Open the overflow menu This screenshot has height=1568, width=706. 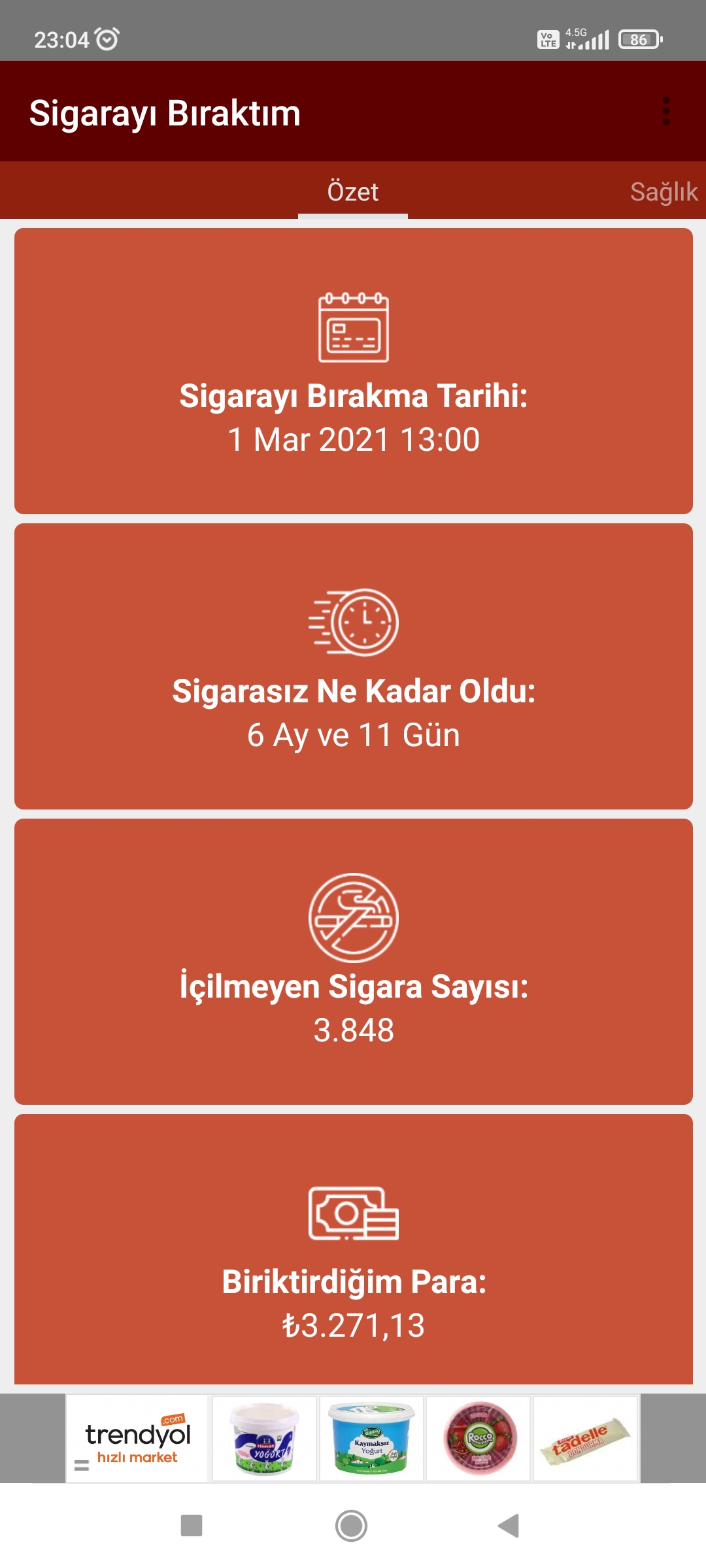[665, 112]
